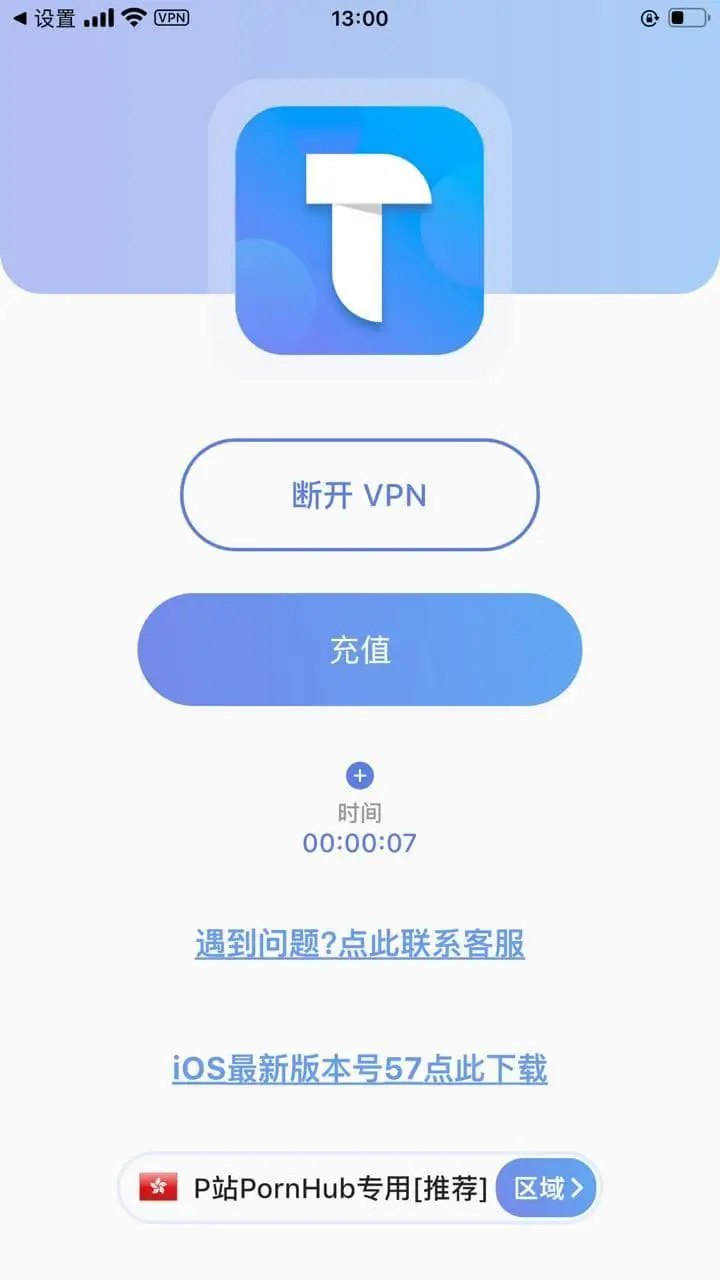Tap the 时间 label above the timer
The height and width of the screenshot is (1280, 720).
pos(360,812)
